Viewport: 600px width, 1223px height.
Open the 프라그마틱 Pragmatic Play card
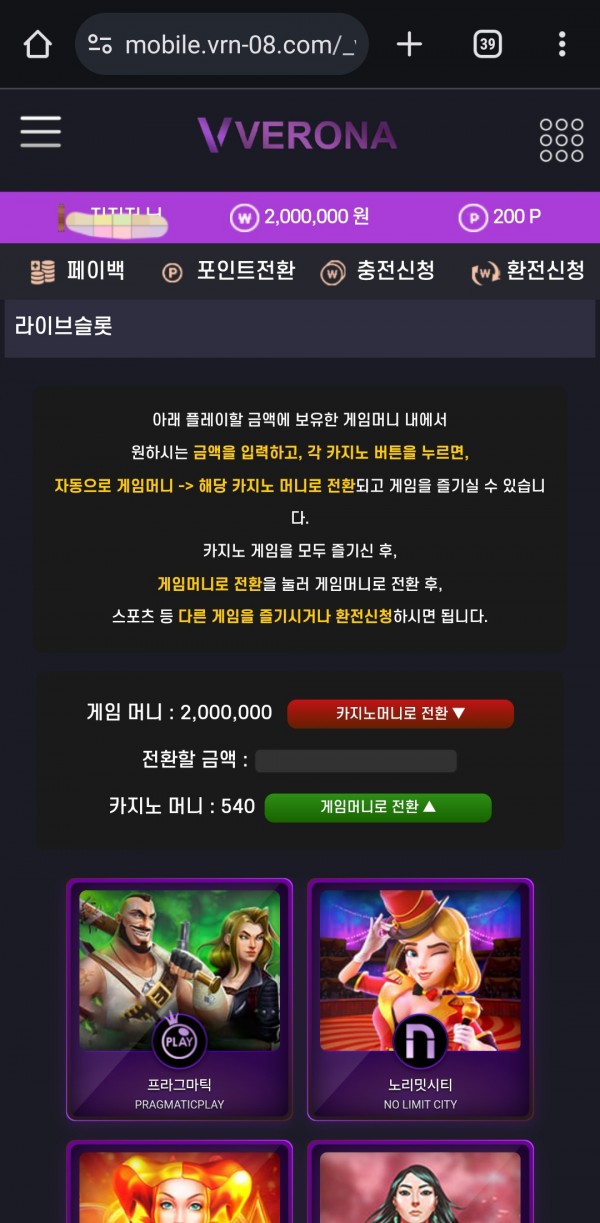click(180, 998)
